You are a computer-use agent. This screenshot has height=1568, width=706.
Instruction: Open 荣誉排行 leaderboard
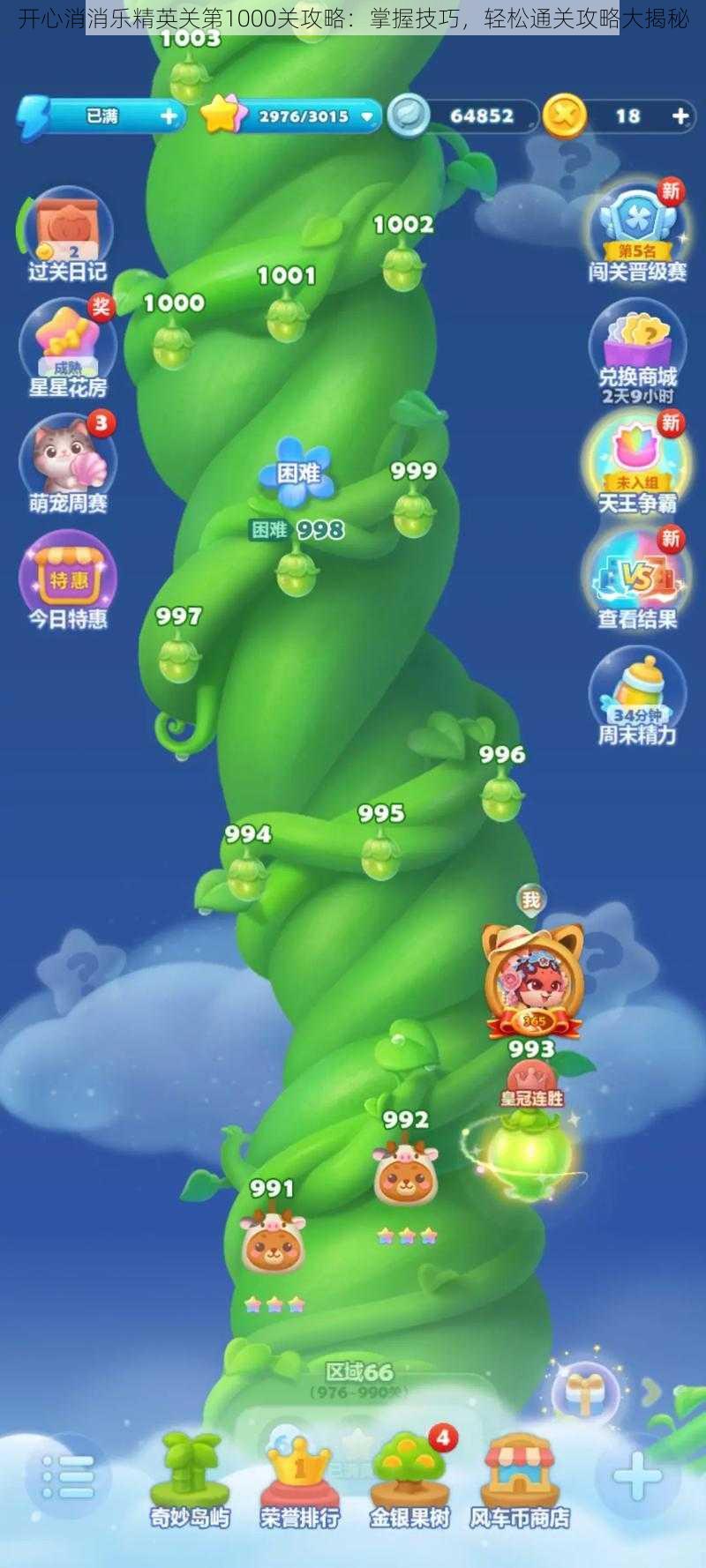click(299, 1477)
